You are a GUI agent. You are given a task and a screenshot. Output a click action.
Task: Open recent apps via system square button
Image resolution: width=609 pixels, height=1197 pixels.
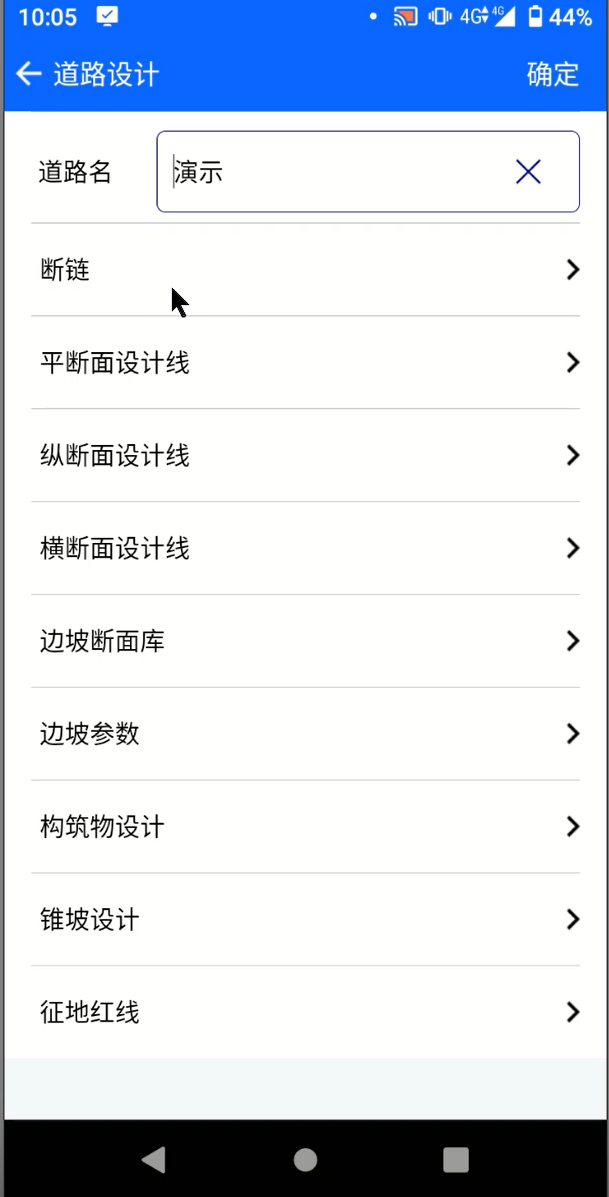[456, 1160]
